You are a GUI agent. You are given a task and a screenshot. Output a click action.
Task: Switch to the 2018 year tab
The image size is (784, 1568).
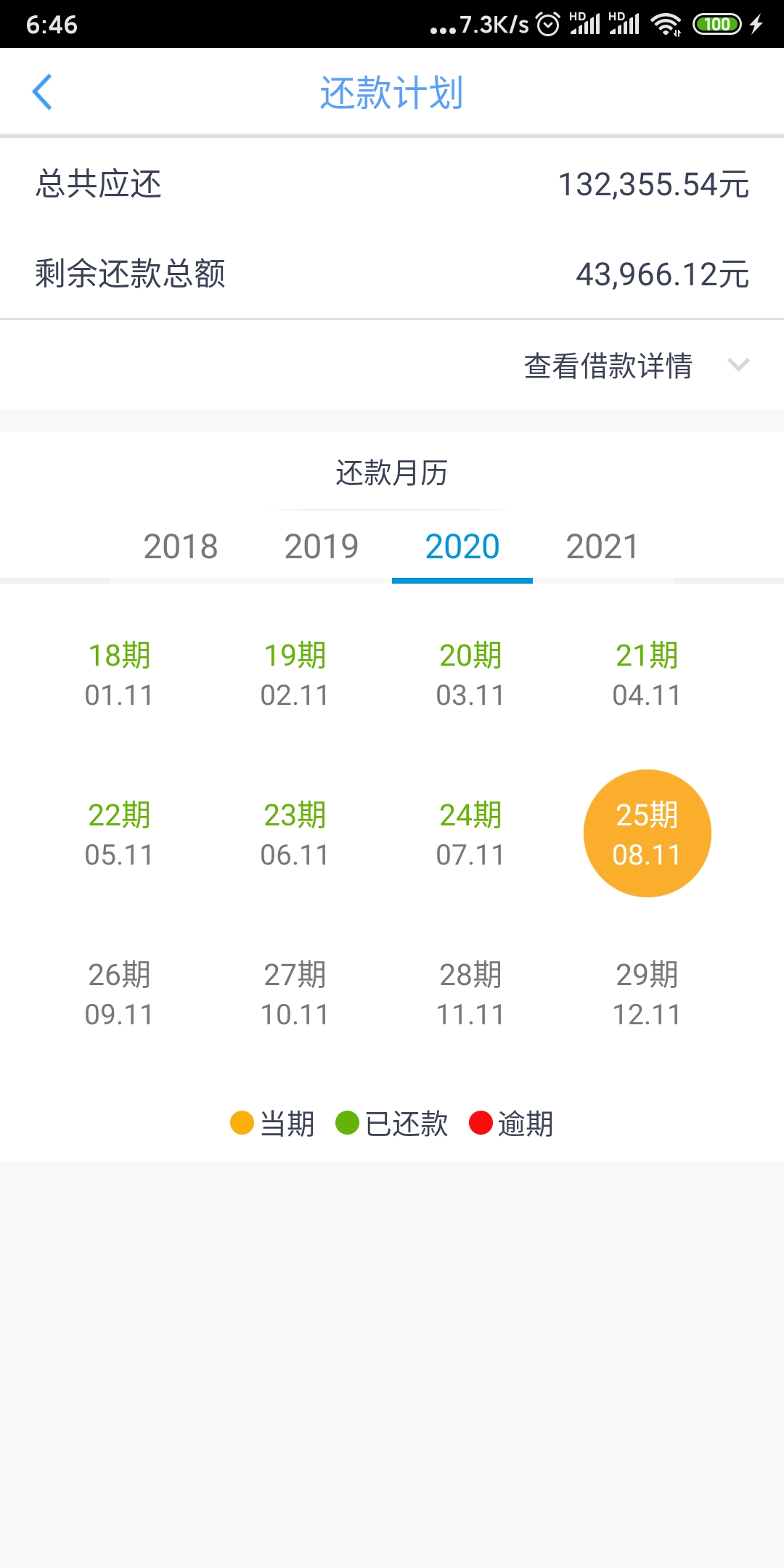180,547
